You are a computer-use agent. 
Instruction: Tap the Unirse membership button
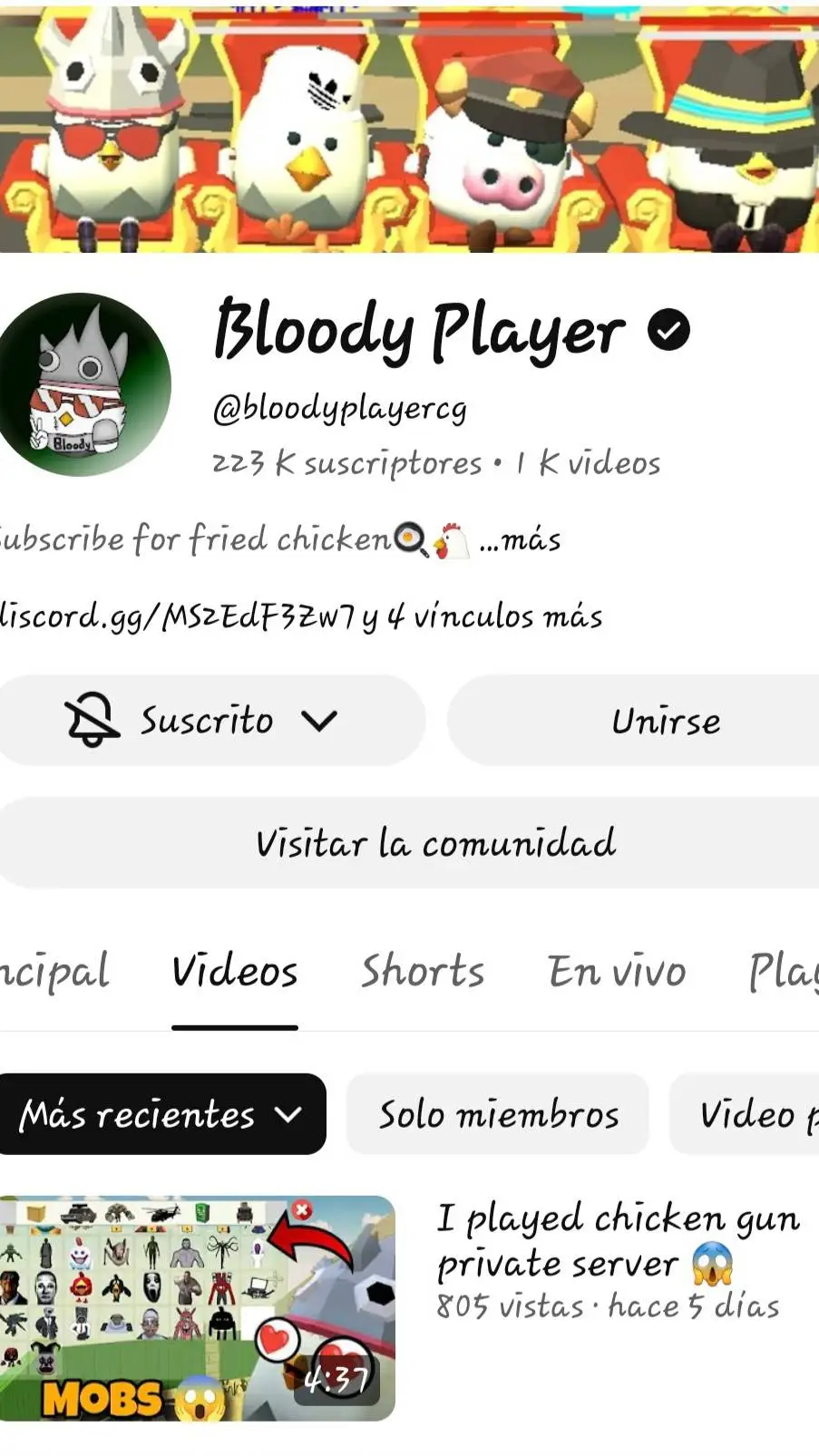click(x=665, y=720)
